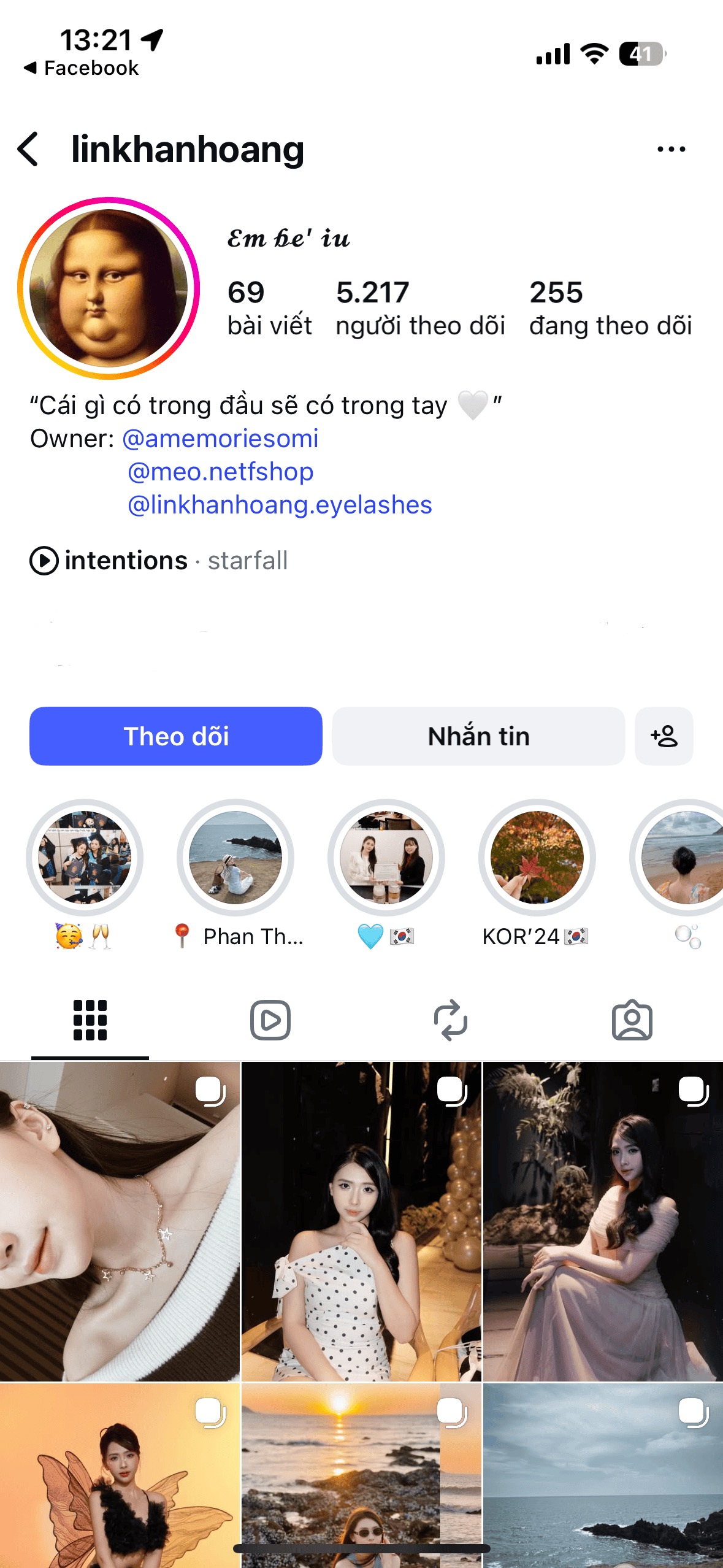Open the party-face champagne highlight
This screenshot has width=723, height=1568.
coord(85,858)
